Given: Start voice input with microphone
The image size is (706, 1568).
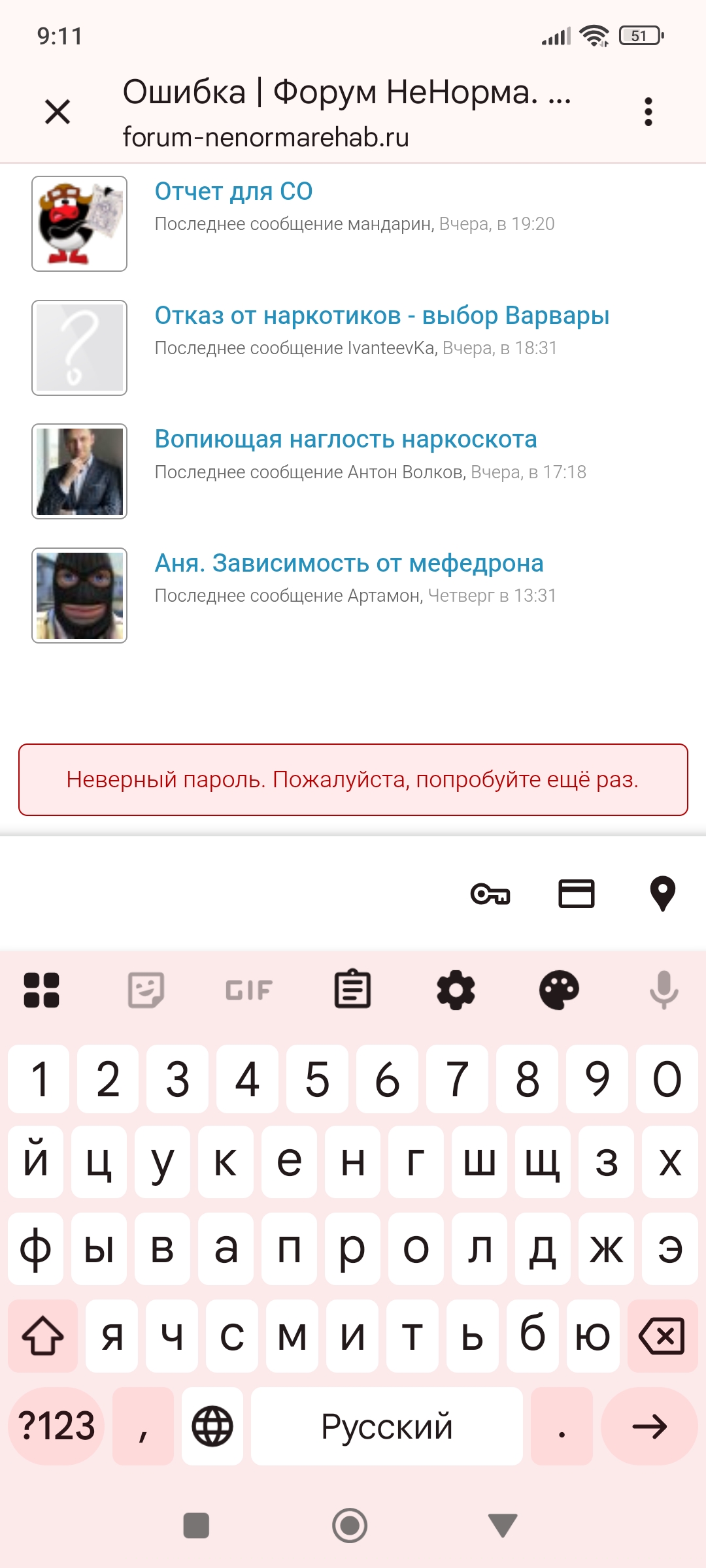Looking at the screenshot, I should tap(664, 990).
